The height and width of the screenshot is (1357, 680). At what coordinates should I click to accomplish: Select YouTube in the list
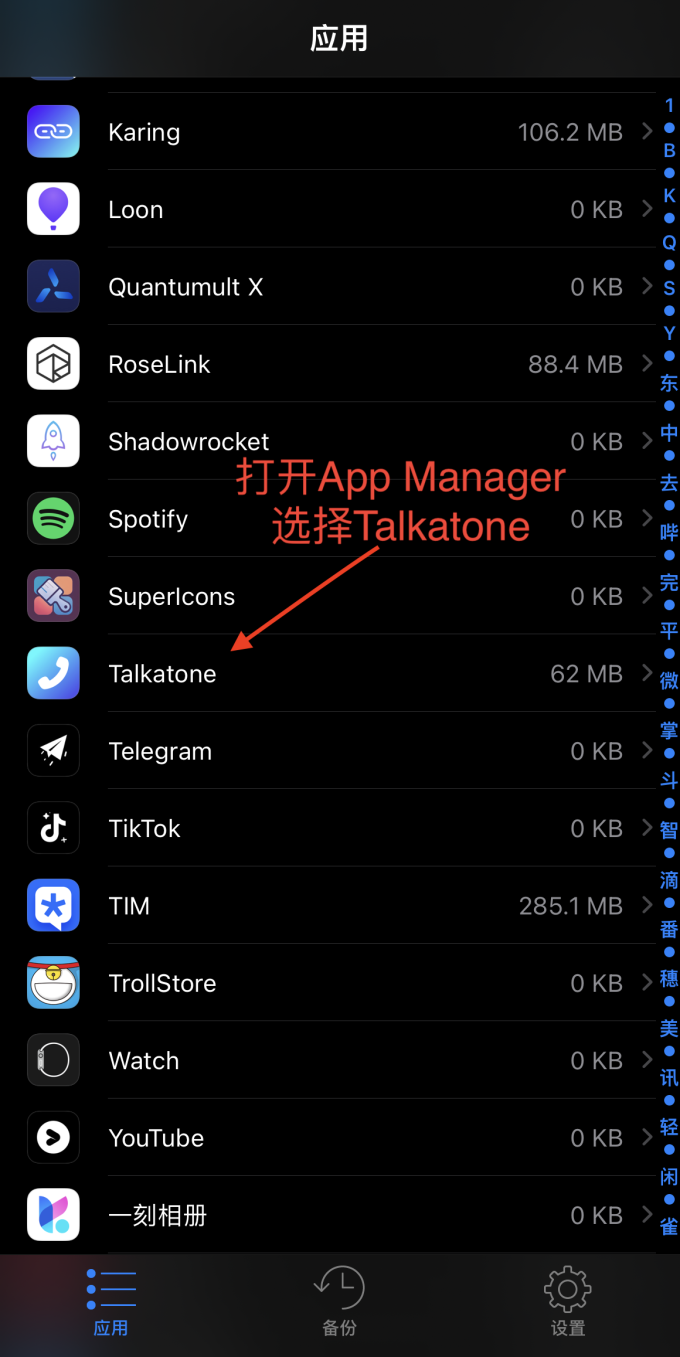340,1138
